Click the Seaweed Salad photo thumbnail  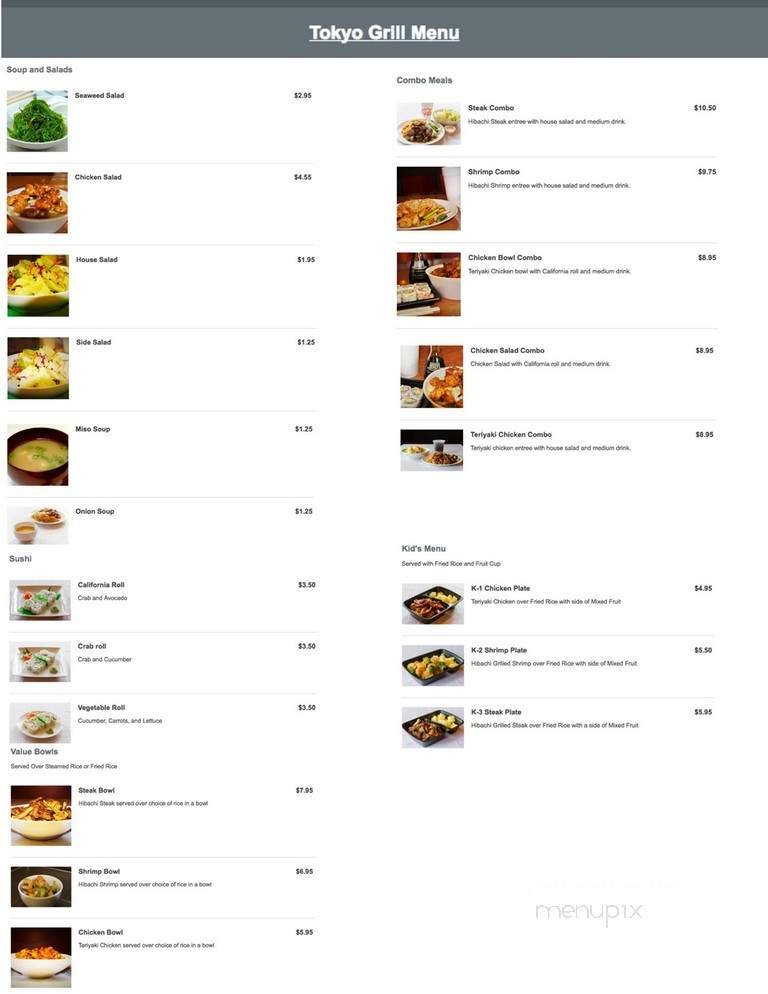pos(37,118)
